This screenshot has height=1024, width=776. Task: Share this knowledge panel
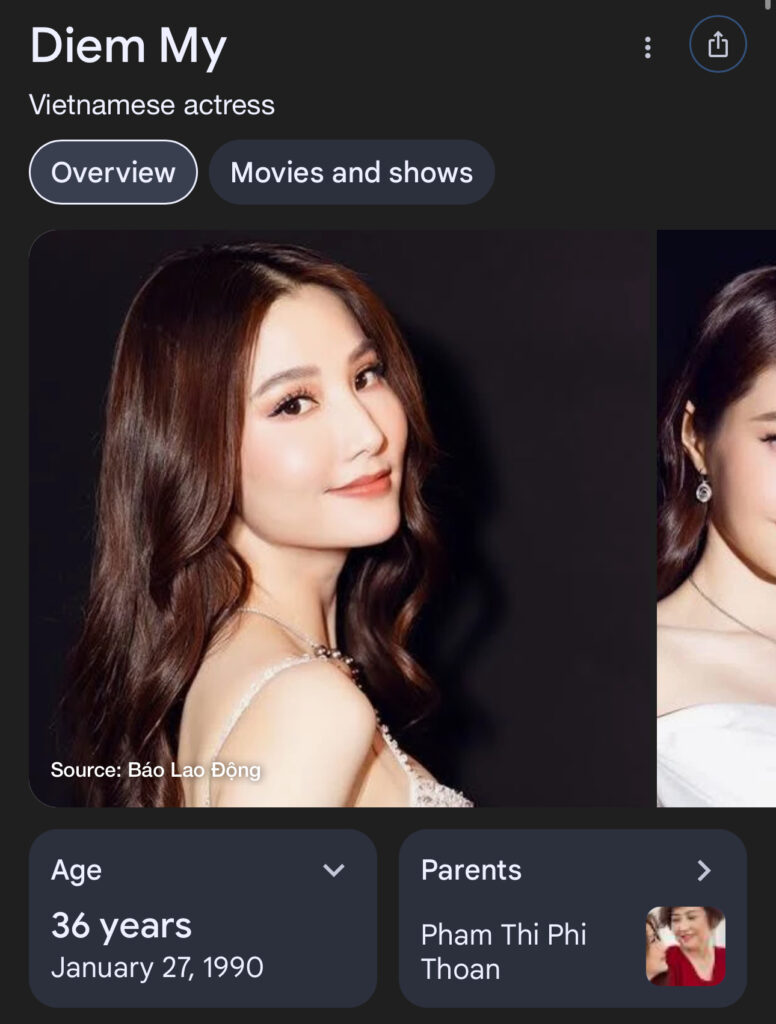pyautogui.click(x=717, y=45)
